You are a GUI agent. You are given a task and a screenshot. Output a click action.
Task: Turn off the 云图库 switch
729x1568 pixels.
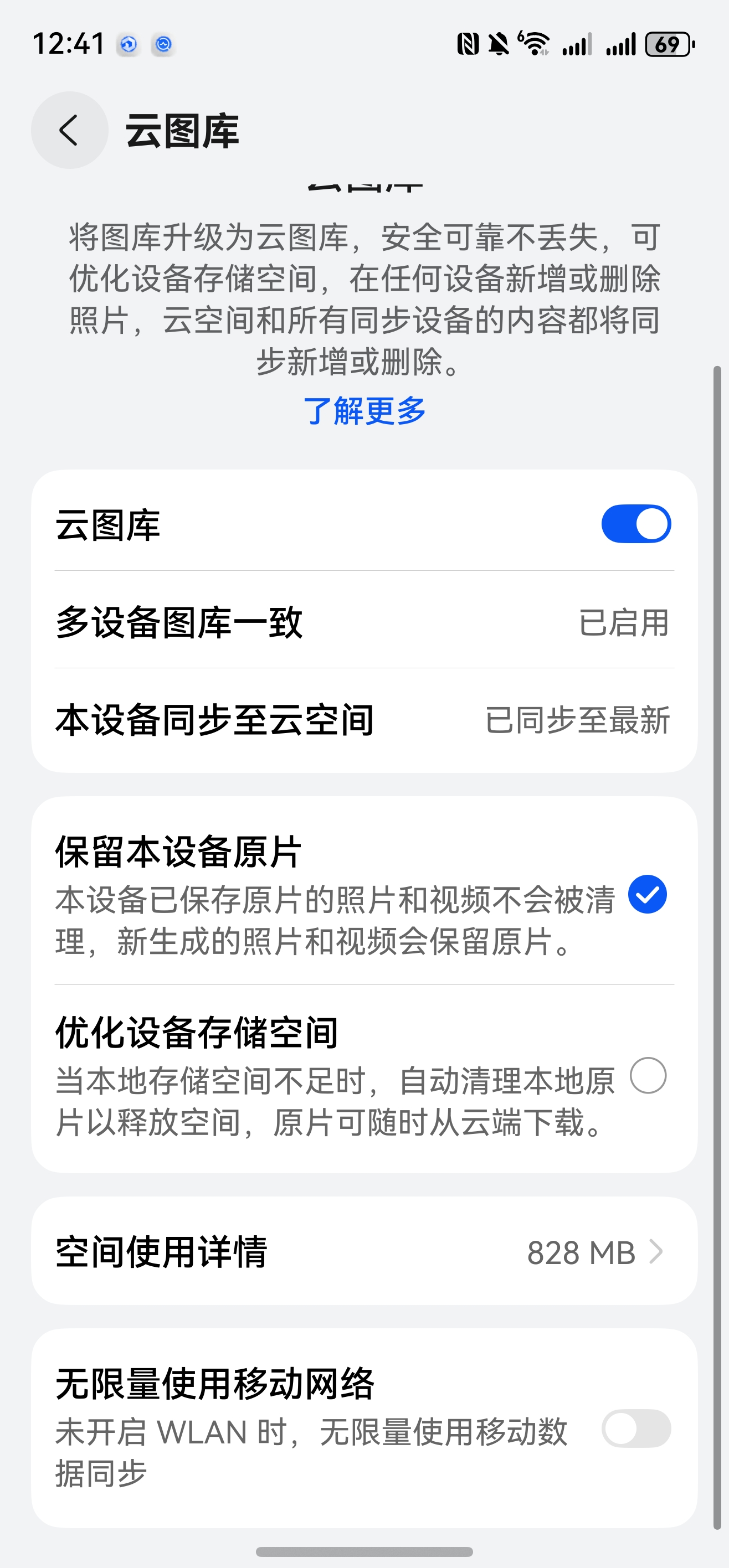pyautogui.click(x=636, y=524)
